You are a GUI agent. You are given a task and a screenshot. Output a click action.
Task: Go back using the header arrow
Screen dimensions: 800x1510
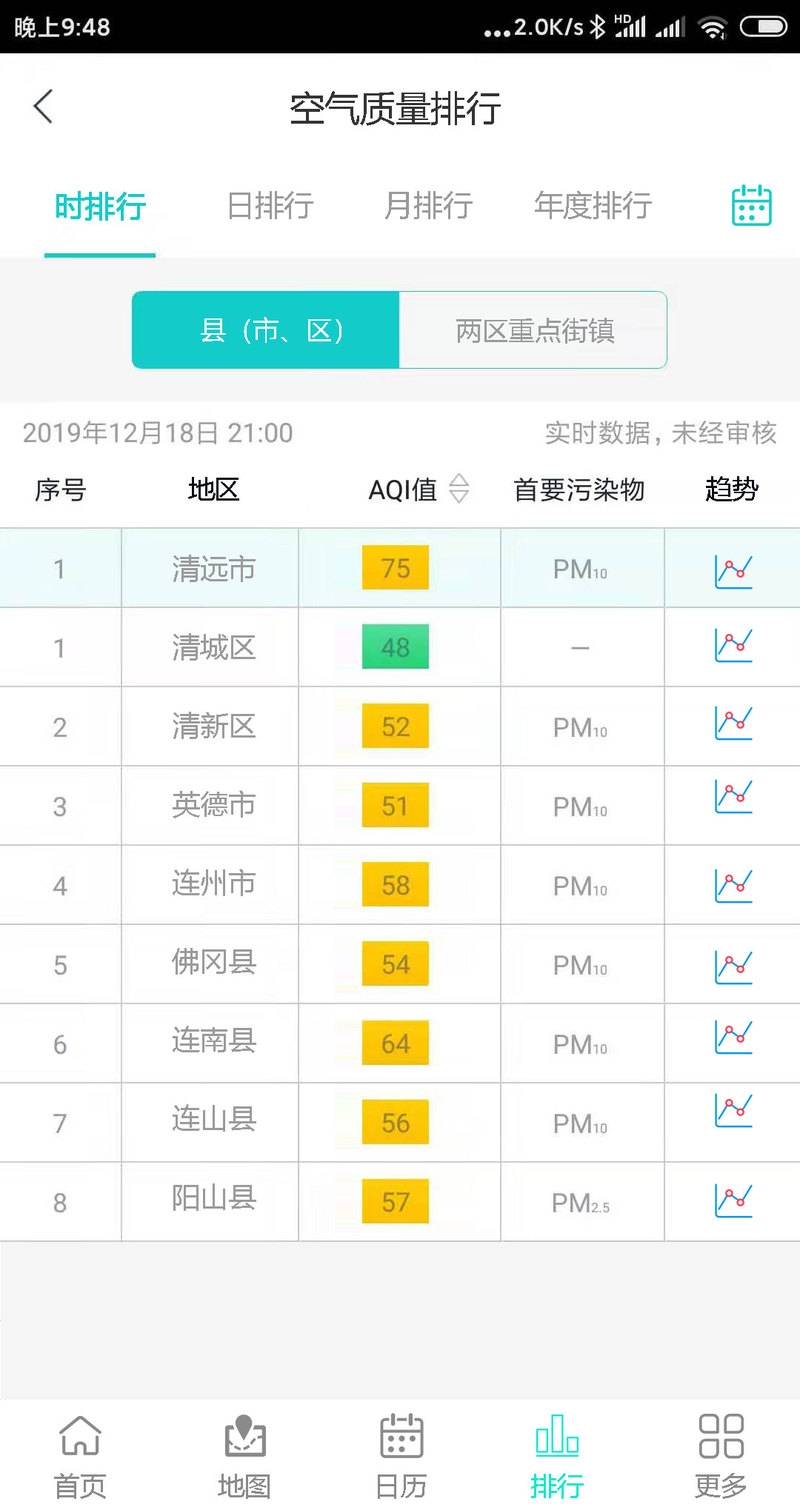(43, 106)
